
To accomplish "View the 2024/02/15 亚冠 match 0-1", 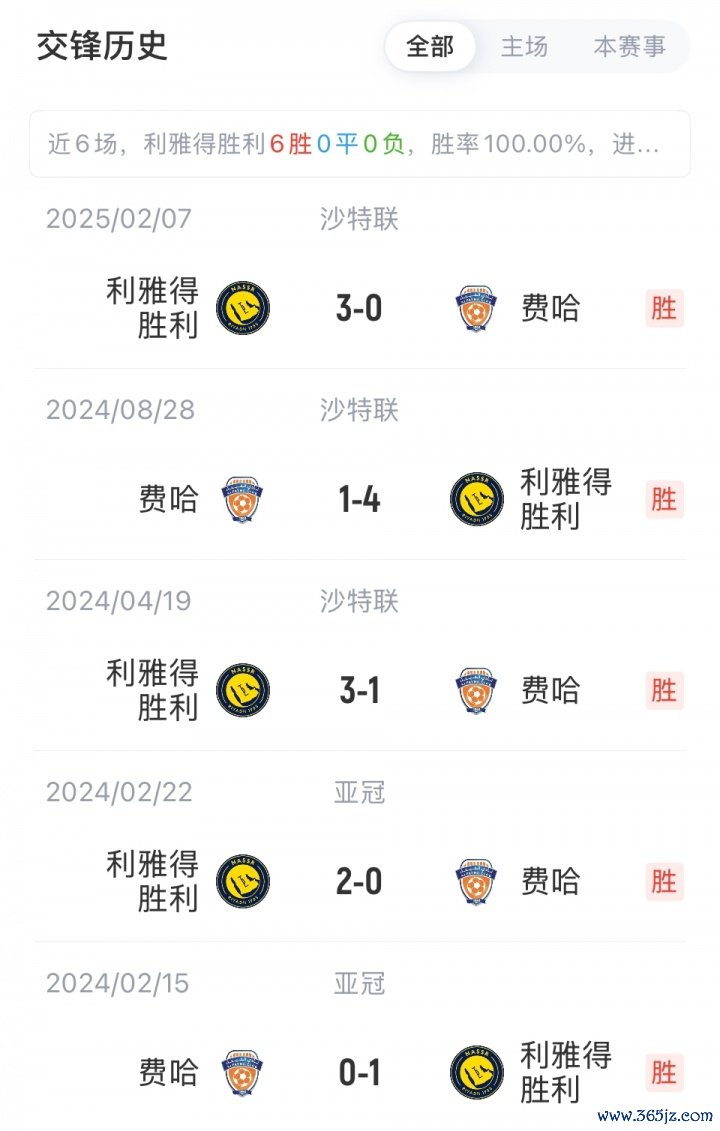I will tap(359, 1072).
